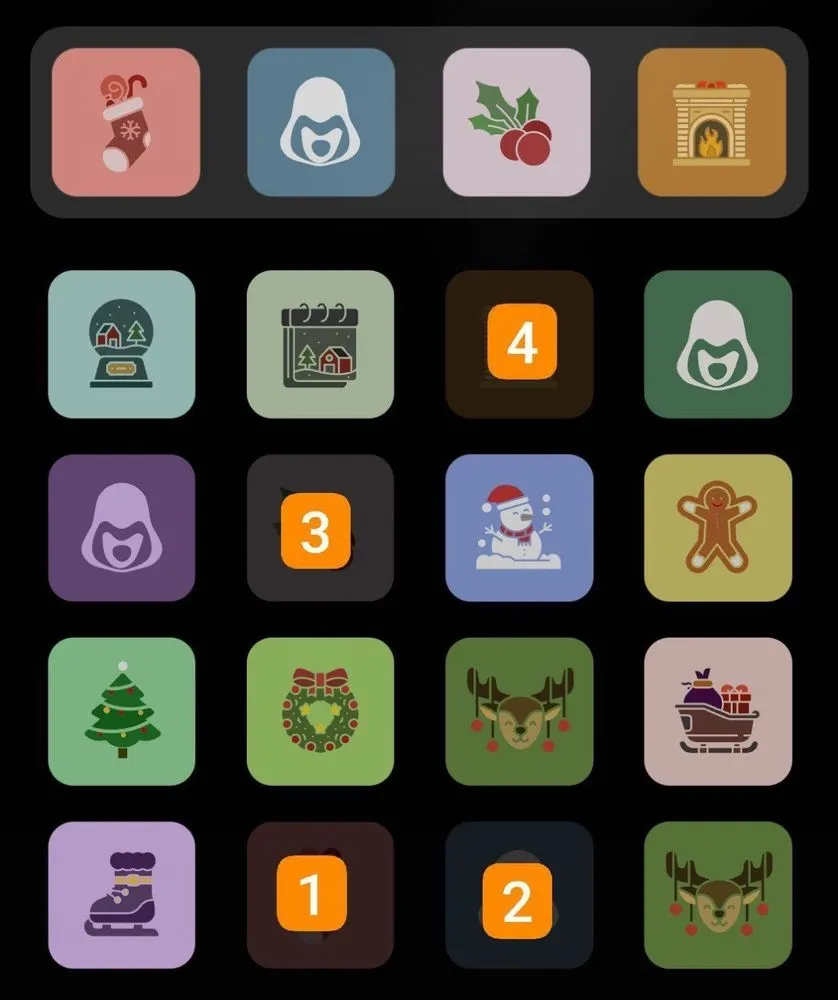
Task: Deselect the tile marked 4
Action: (x=519, y=344)
